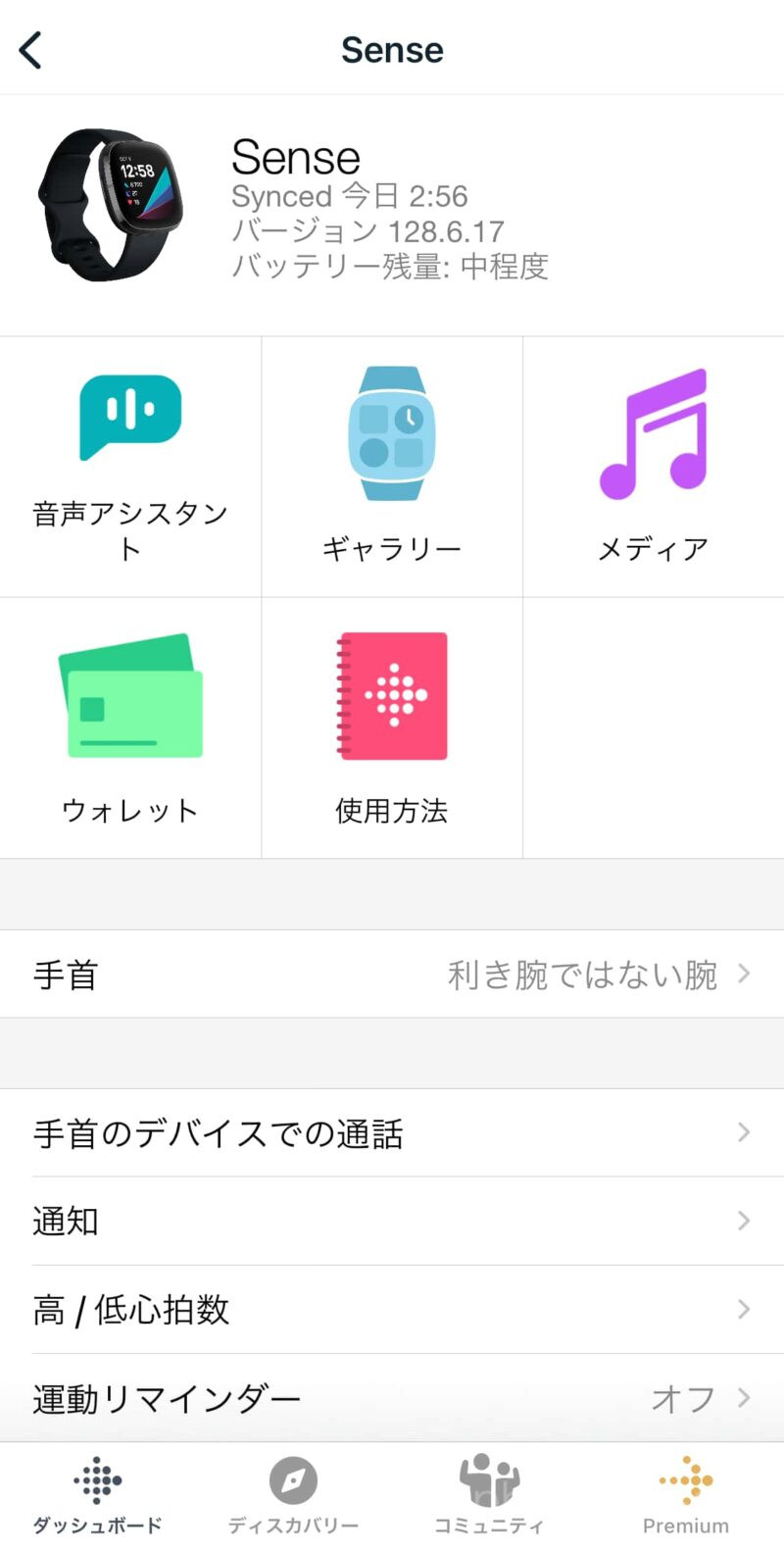The height and width of the screenshot is (1551, 784).
Task: Switch to the ディスカバリー tab
Action: (293, 1496)
